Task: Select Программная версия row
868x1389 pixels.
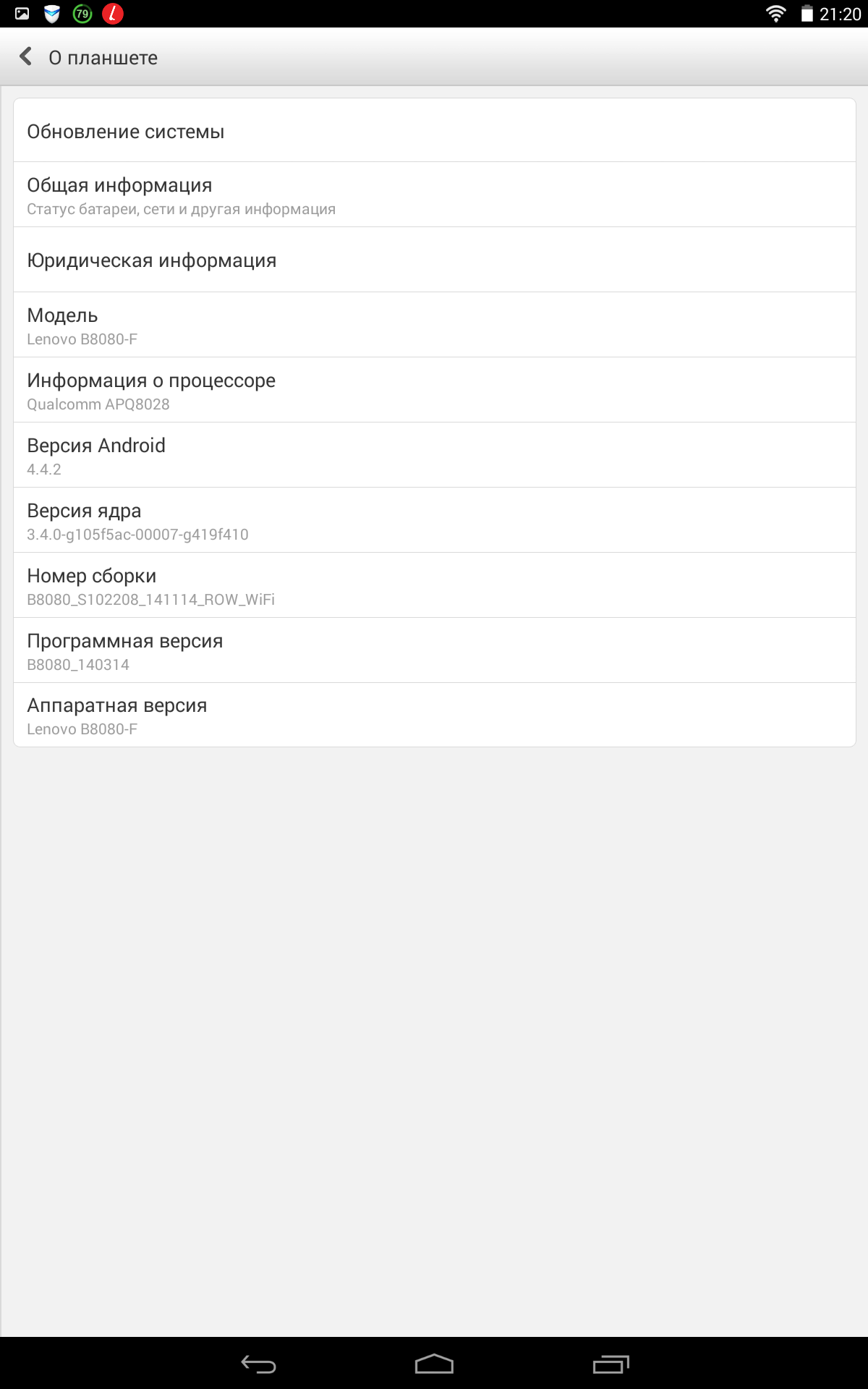Action: click(434, 650)
